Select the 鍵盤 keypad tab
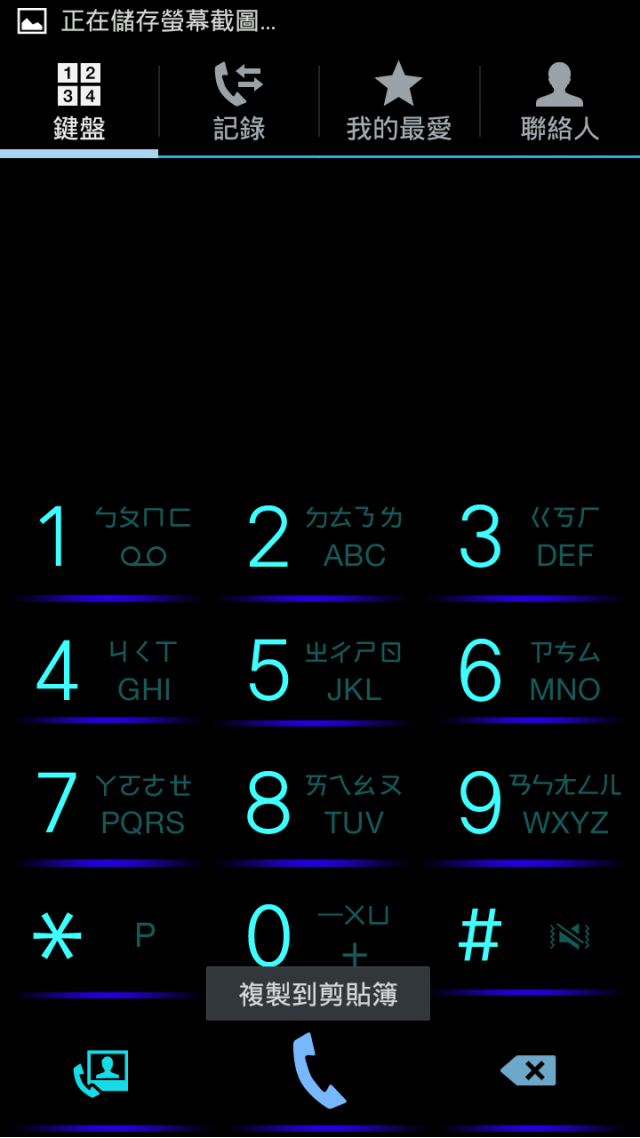 click(79, 103)
